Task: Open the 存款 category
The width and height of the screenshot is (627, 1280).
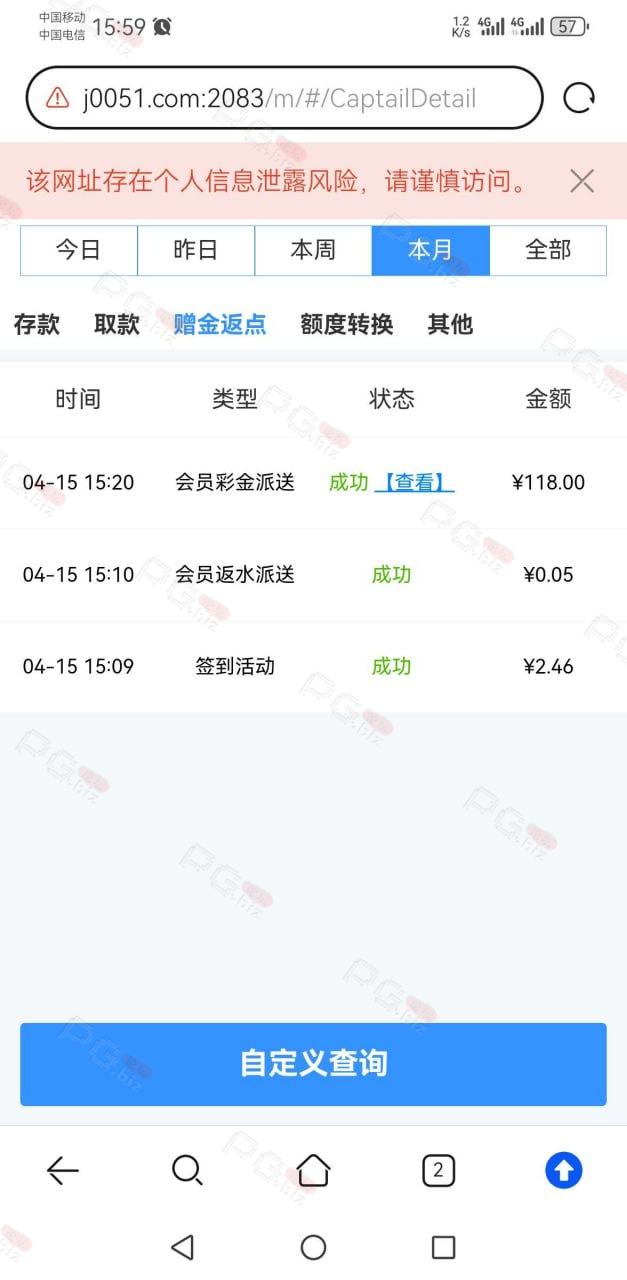Action: [37, 324]
